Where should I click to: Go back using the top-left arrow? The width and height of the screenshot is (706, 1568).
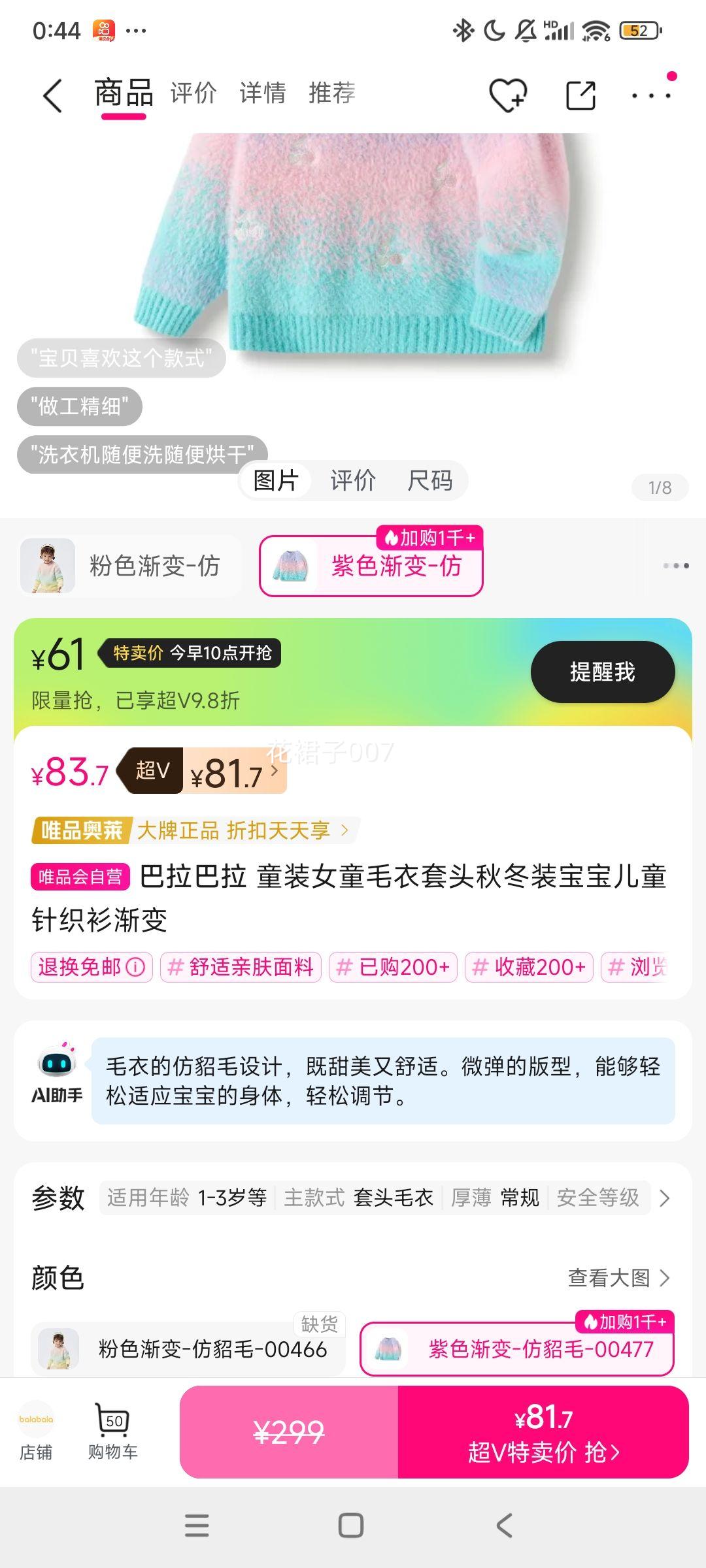(52, 96)
